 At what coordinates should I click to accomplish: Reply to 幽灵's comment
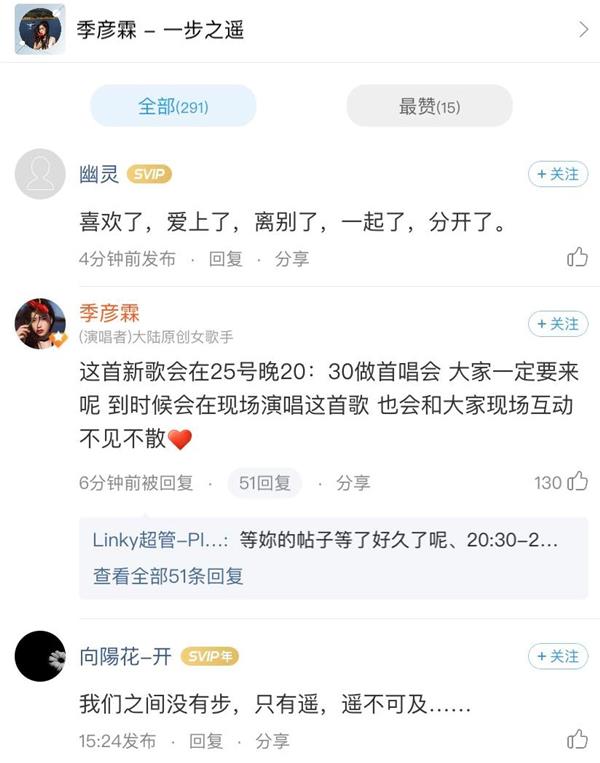226,259
